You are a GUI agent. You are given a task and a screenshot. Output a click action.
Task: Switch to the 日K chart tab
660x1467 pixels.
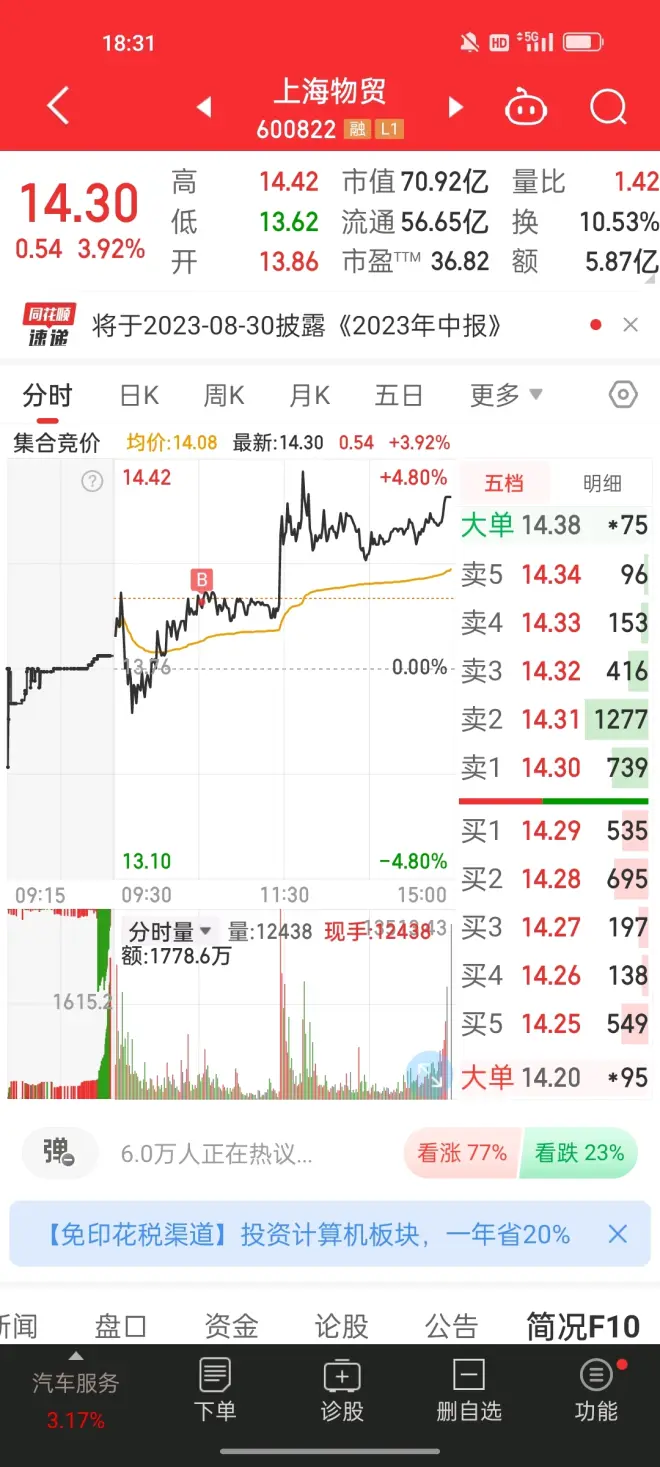click(139, 396)
